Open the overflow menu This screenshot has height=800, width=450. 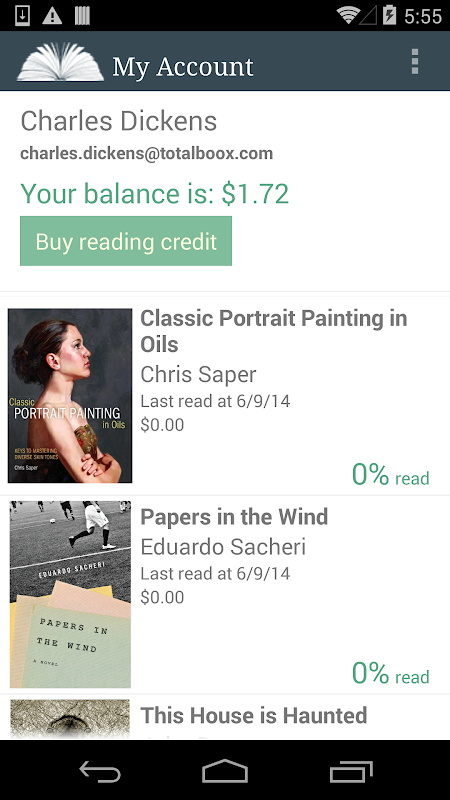pyautogui.click(x=415, y=62)
